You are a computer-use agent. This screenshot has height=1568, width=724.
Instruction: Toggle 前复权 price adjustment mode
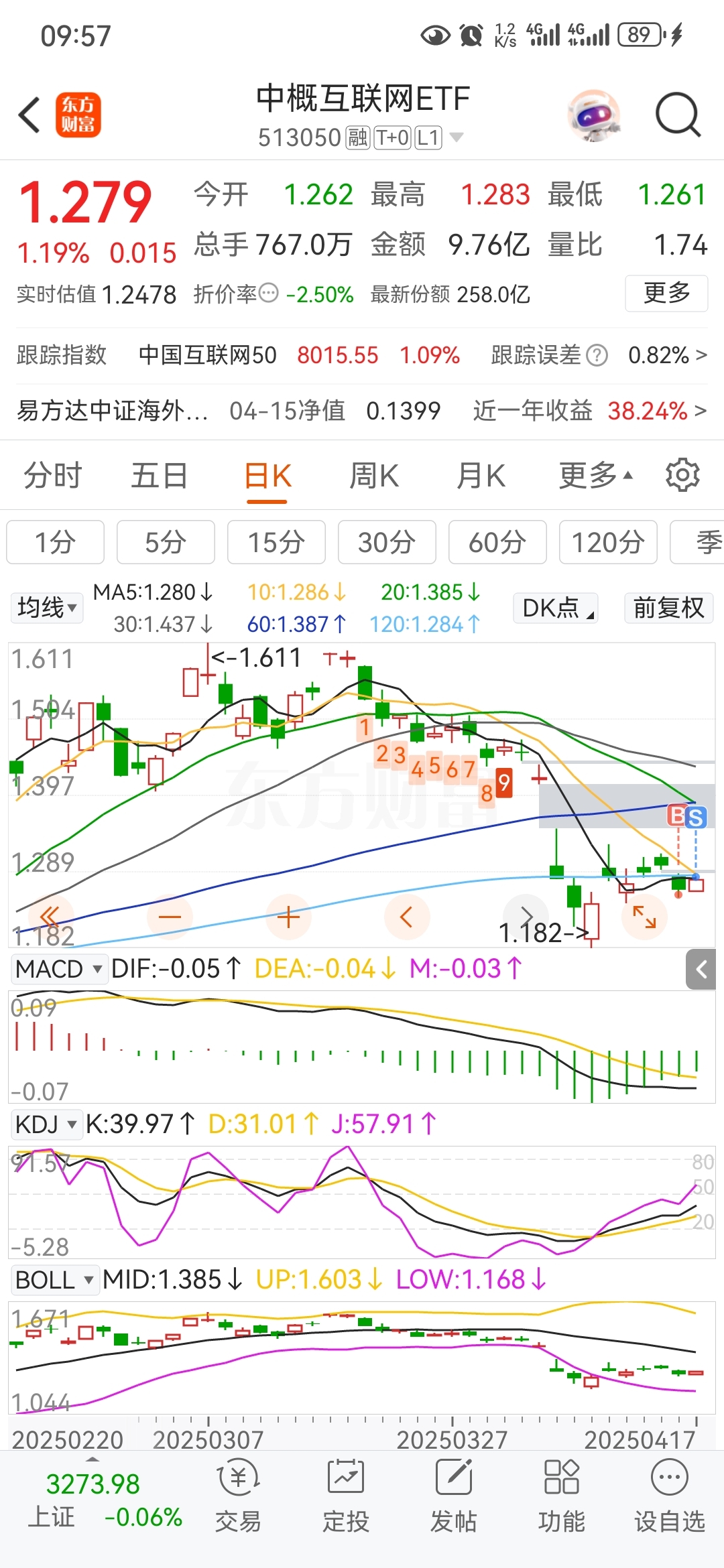pyautogui.click(x=668, y=607)
